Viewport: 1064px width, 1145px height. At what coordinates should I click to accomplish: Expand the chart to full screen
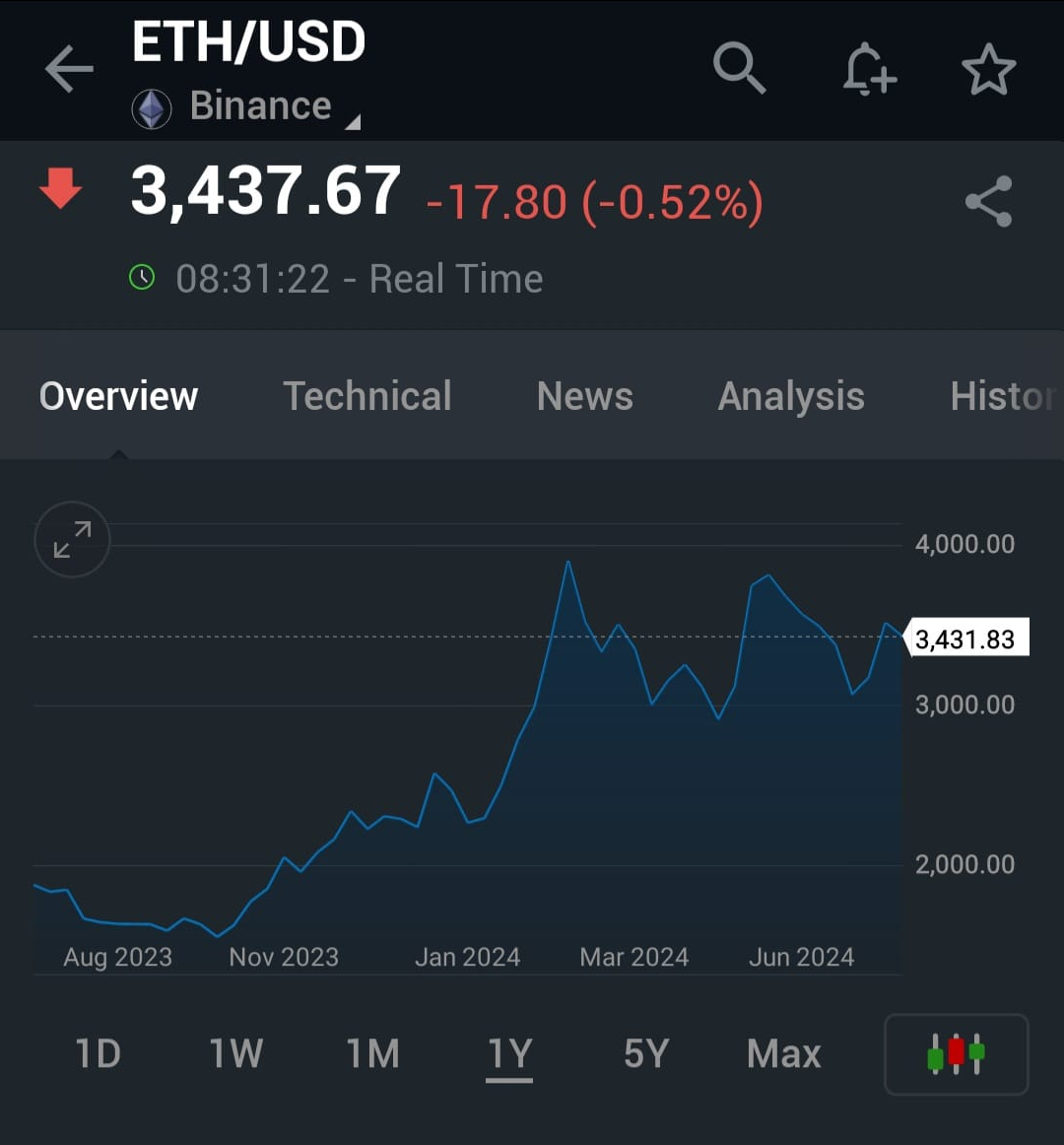72,540
